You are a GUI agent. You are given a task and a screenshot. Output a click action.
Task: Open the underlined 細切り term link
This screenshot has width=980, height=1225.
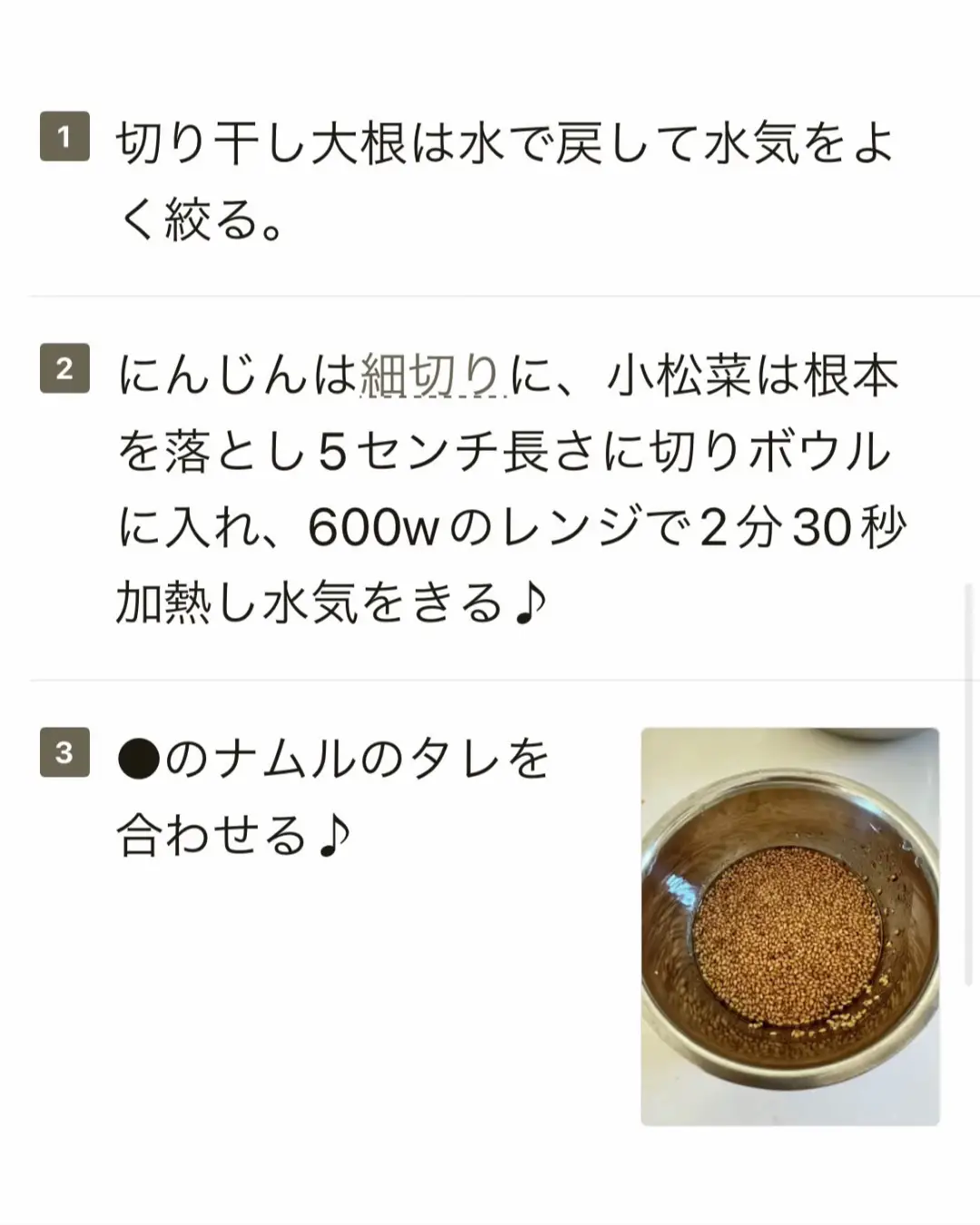(x=432, y=376)
